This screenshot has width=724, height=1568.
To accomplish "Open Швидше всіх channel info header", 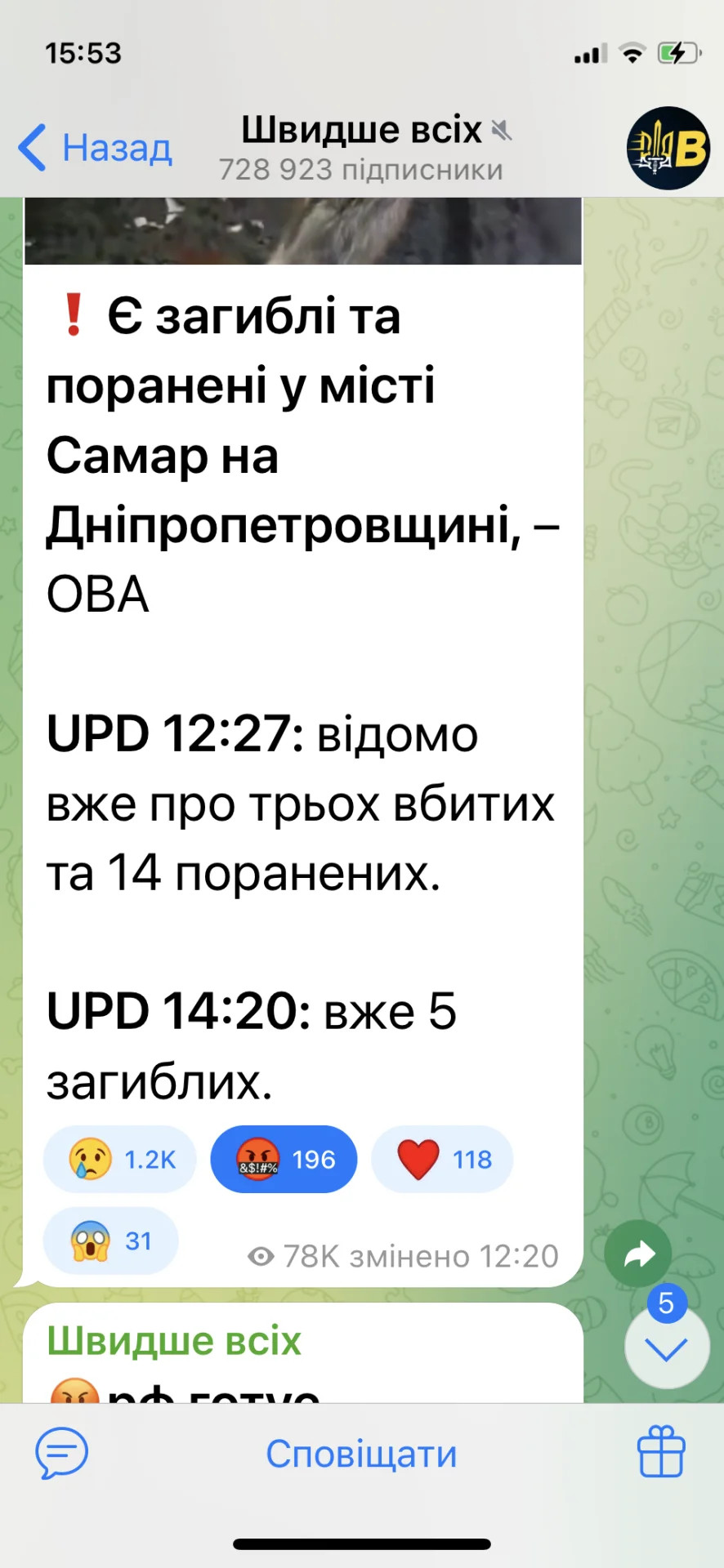I will click(x=362, y=148).
